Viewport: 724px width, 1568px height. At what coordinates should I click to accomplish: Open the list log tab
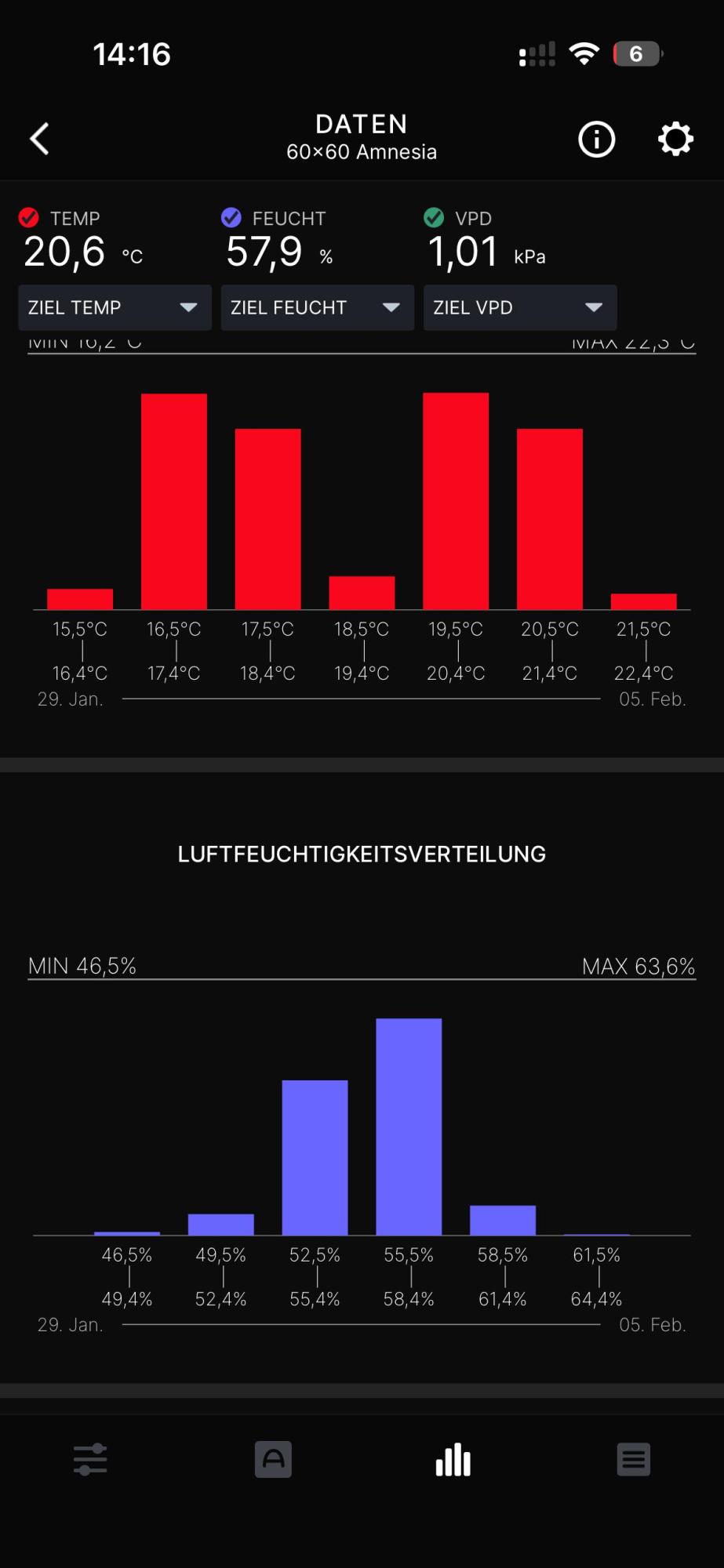(x=633, y=1459)
